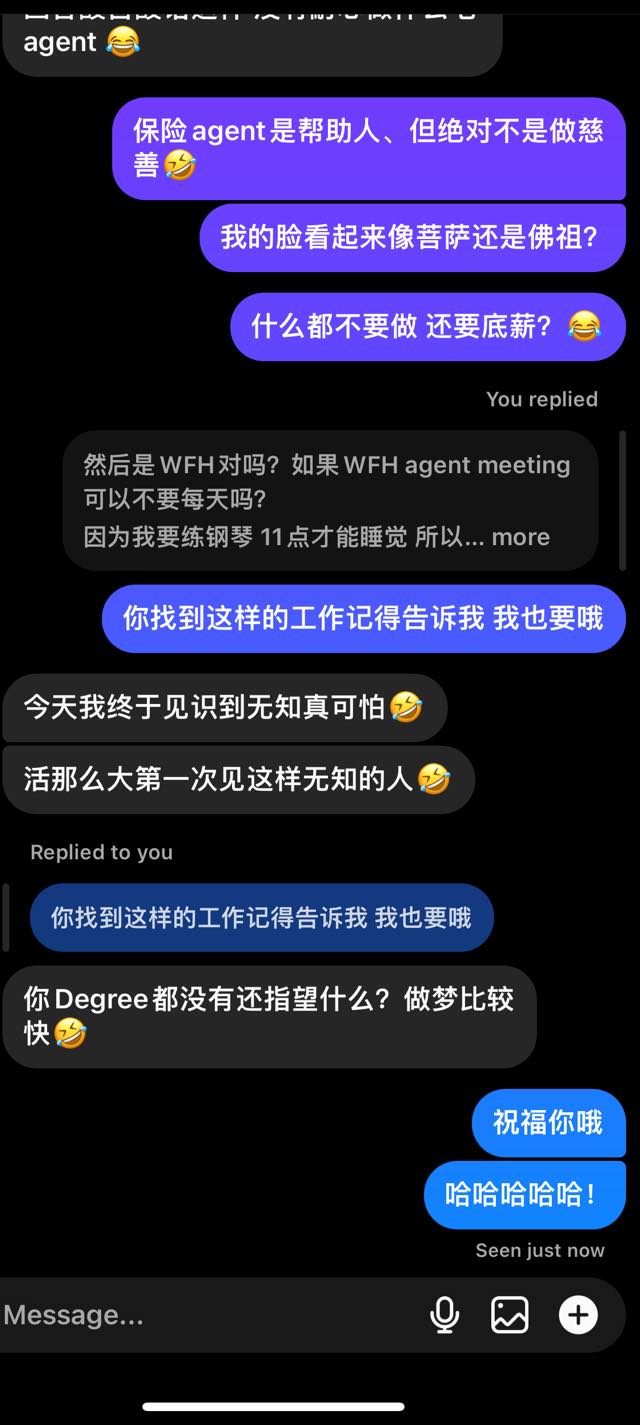The image size is (640, 1425).
Task: Open the photo gallery picker icon
Action: [510, 1315]
